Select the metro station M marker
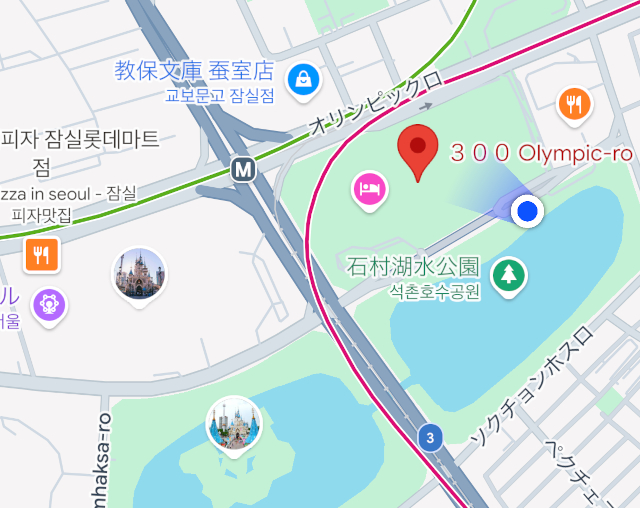The width and height of the screenshot is (640, 508). [x=241, y=169]
